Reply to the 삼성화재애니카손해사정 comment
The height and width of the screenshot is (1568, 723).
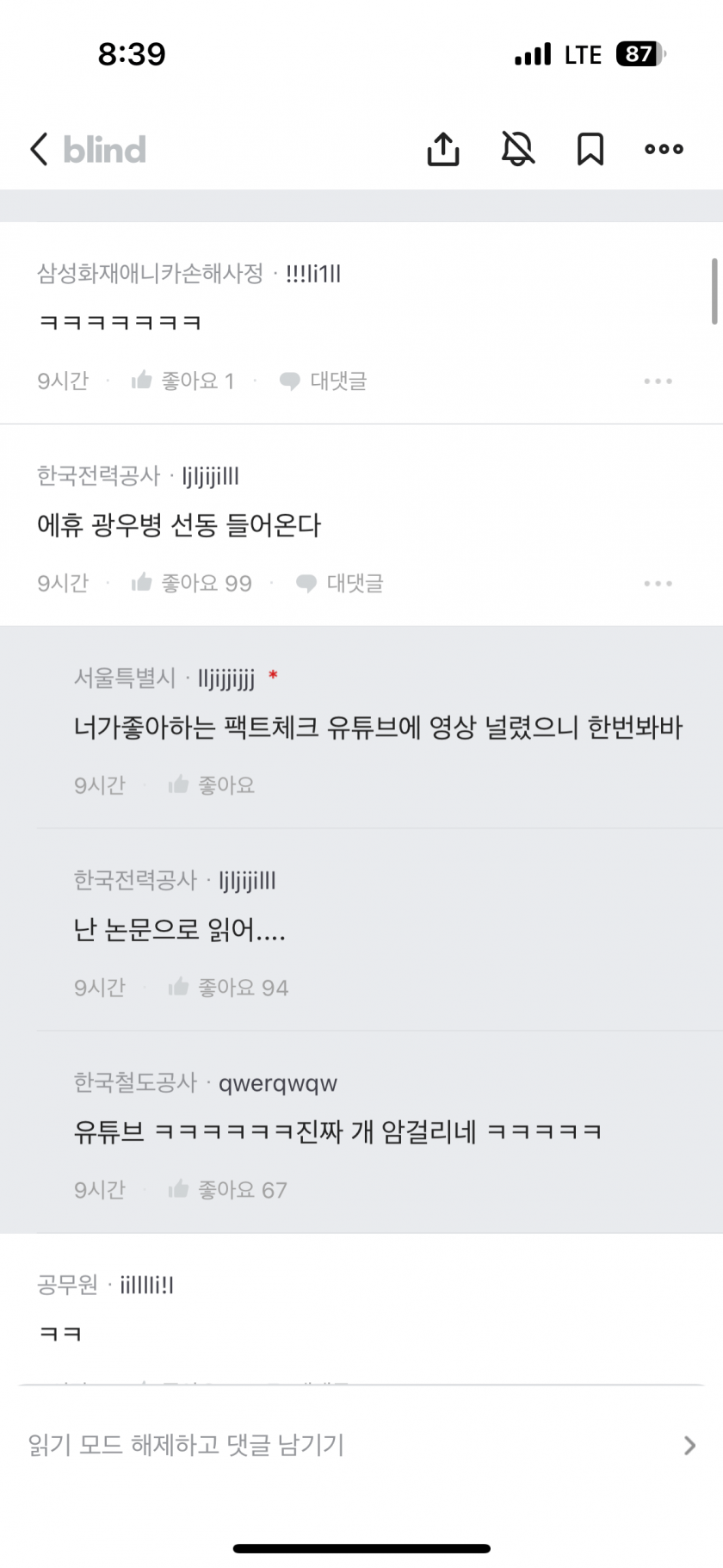[x=324, y=381]
